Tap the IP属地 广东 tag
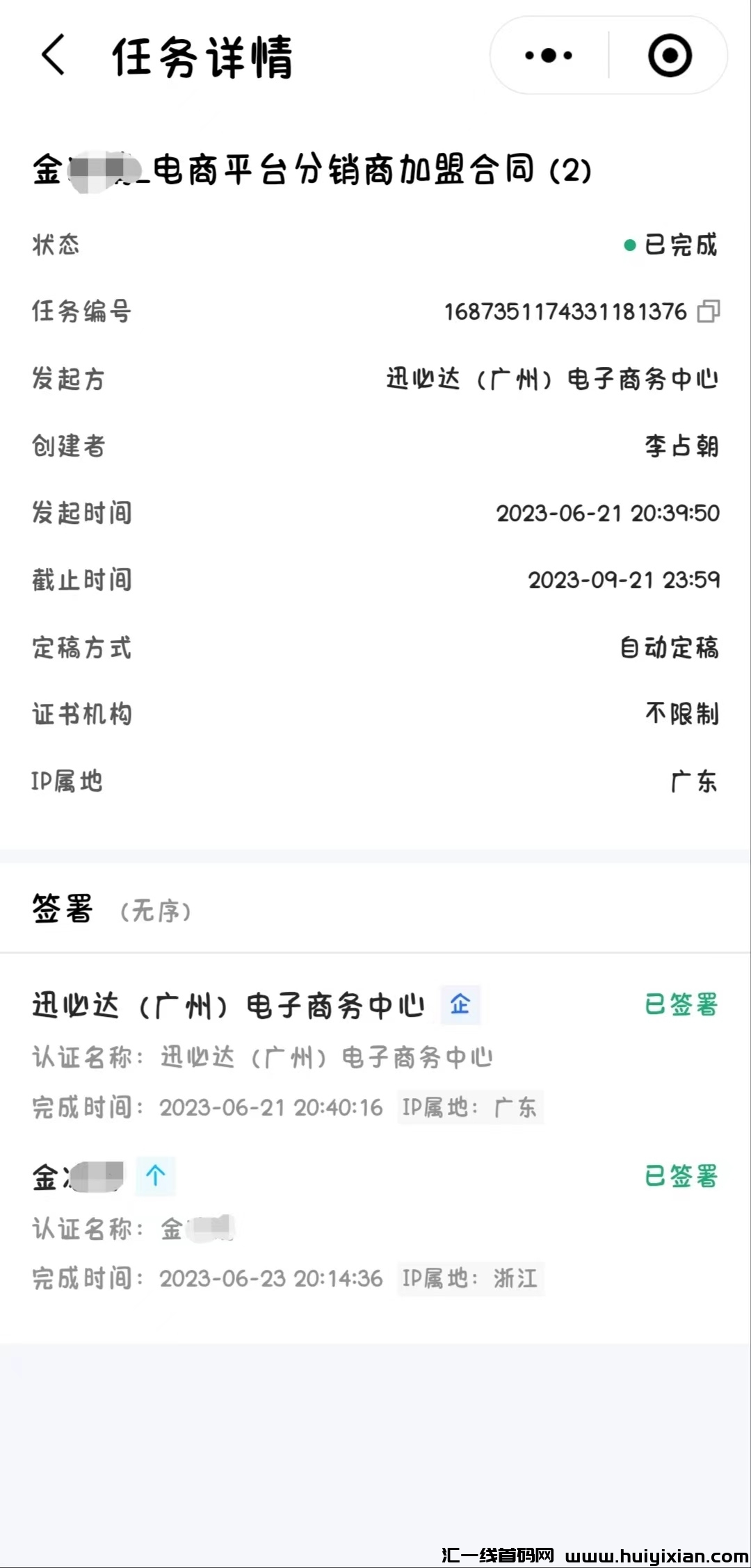Image resolution: width=751 pixels, height=1568 pixels. [x=471, y=1108]
